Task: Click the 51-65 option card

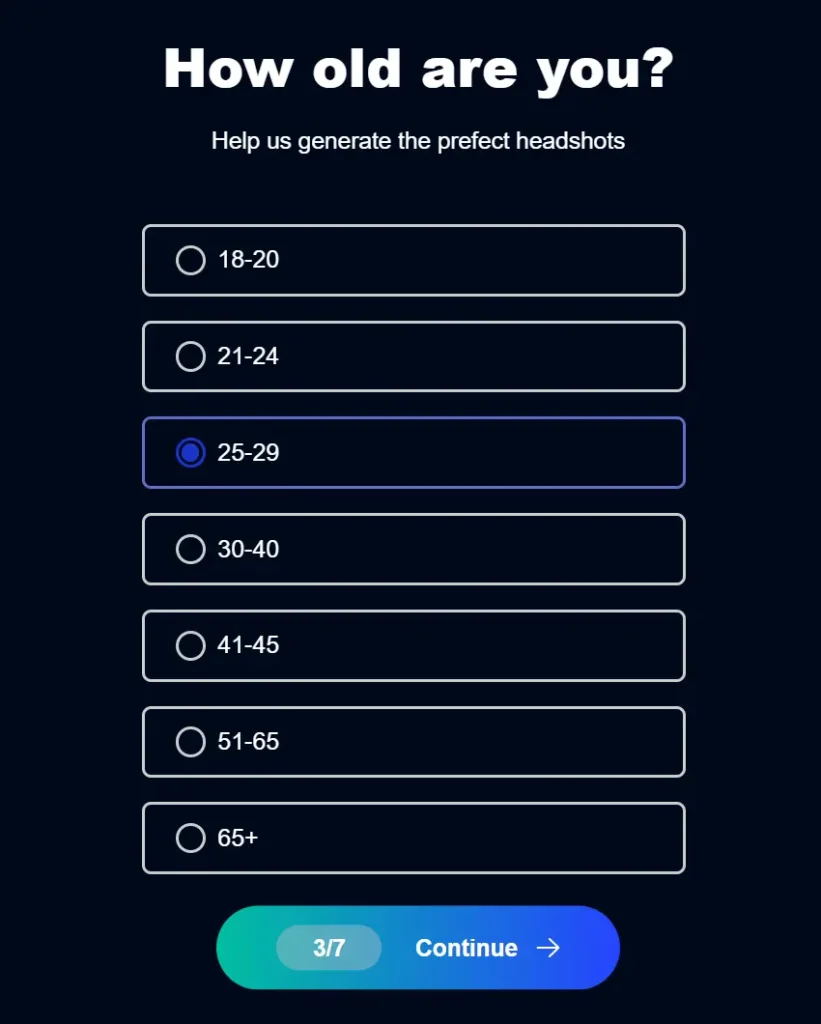Action: [413, 742]
